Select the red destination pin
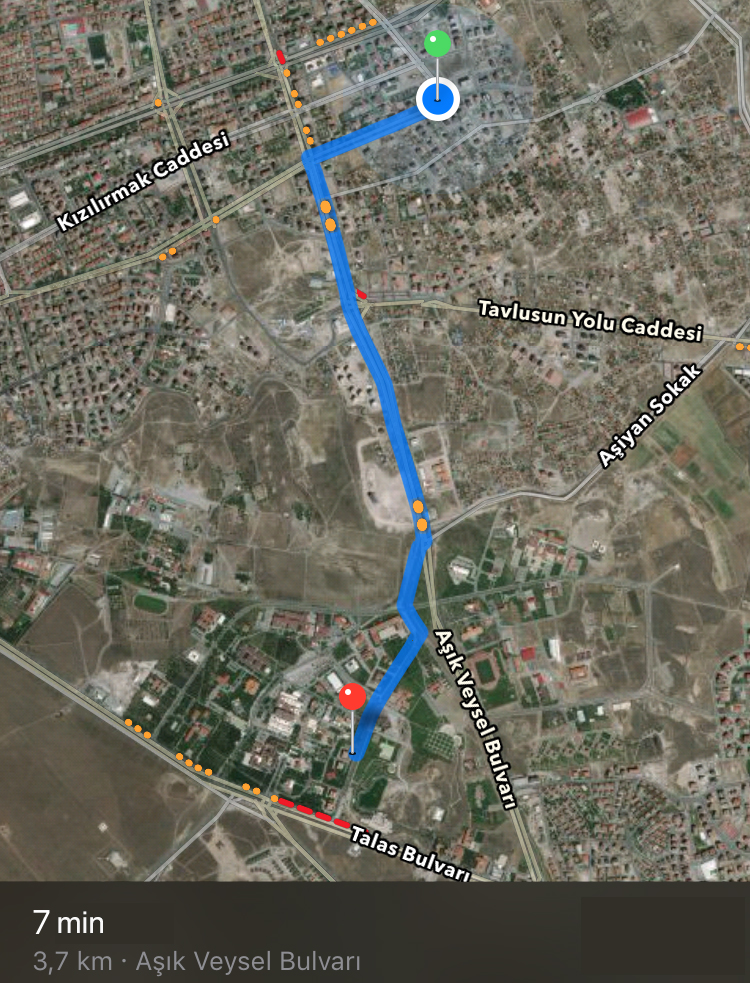The width and height of the screenshot is (750, 983). [x=352, y=697]
